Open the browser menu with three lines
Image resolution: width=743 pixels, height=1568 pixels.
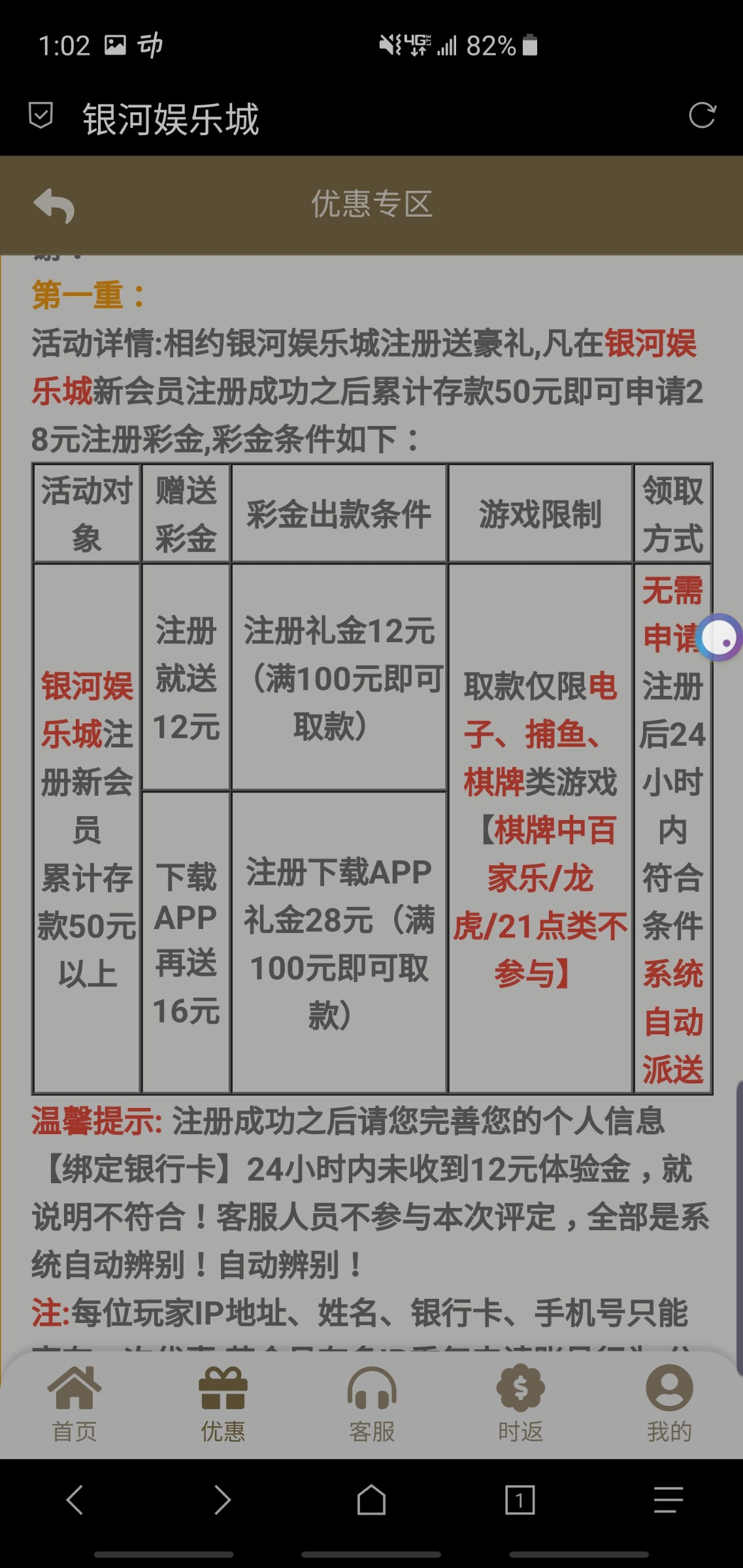tap(669, 1499)
